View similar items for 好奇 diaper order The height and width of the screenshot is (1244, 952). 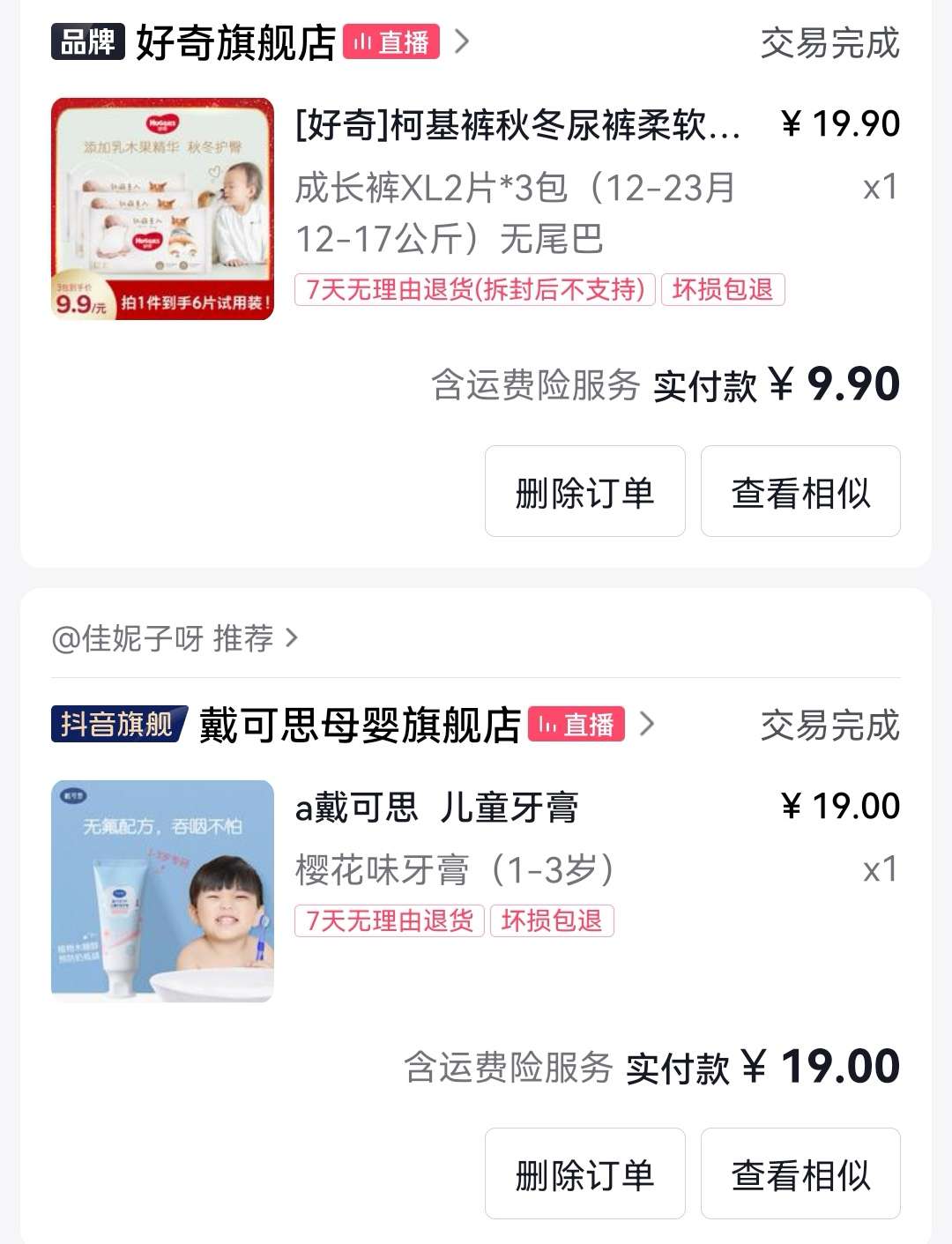click(x=800, y=492)
